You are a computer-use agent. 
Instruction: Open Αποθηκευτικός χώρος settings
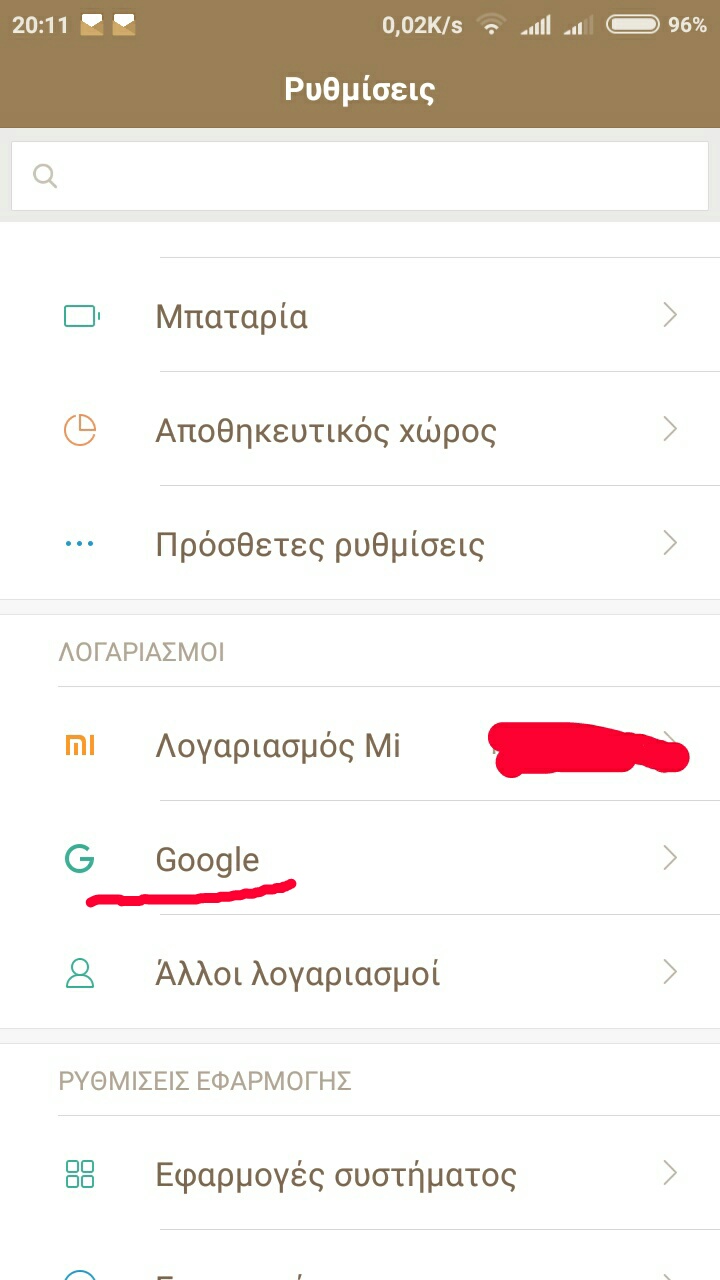coord(360,430)
